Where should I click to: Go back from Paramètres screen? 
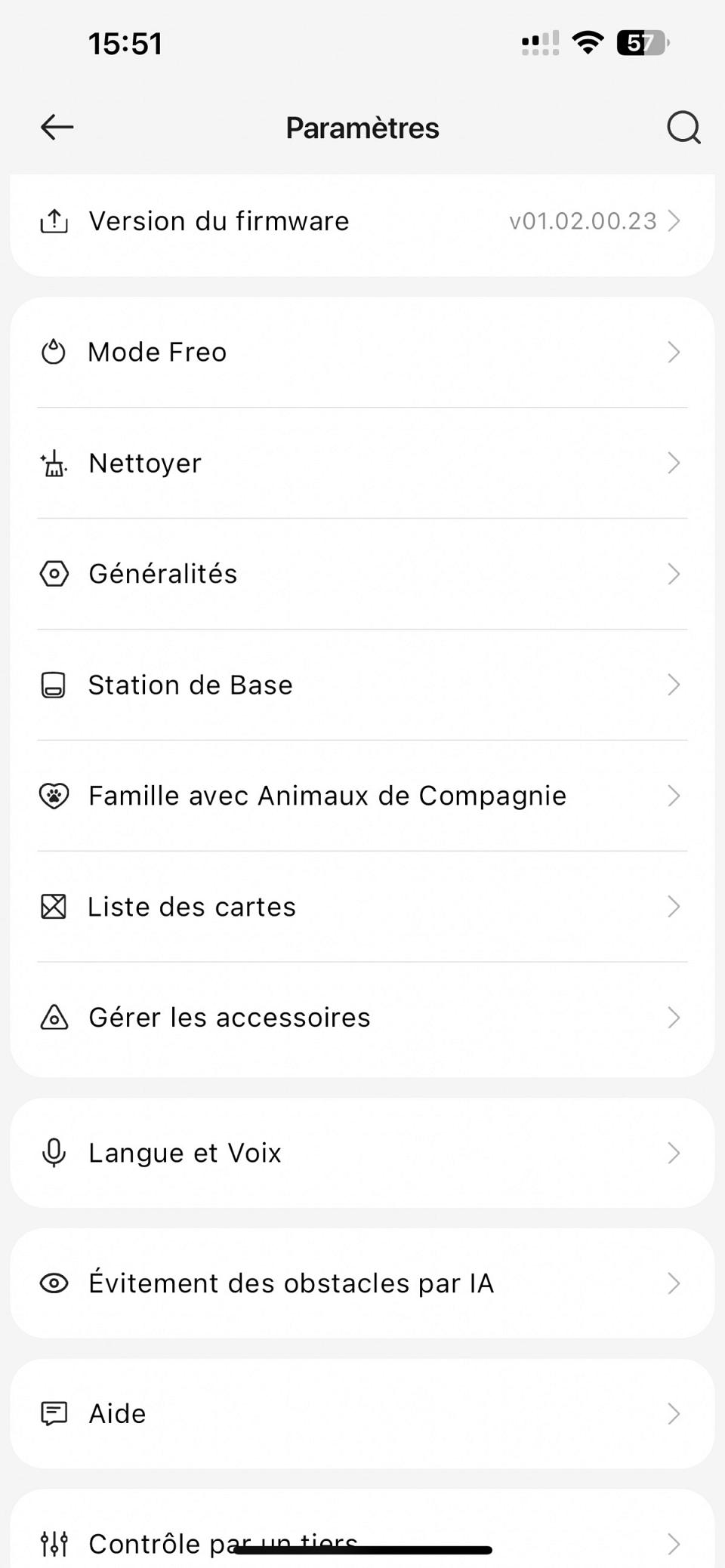coord(57,127)
